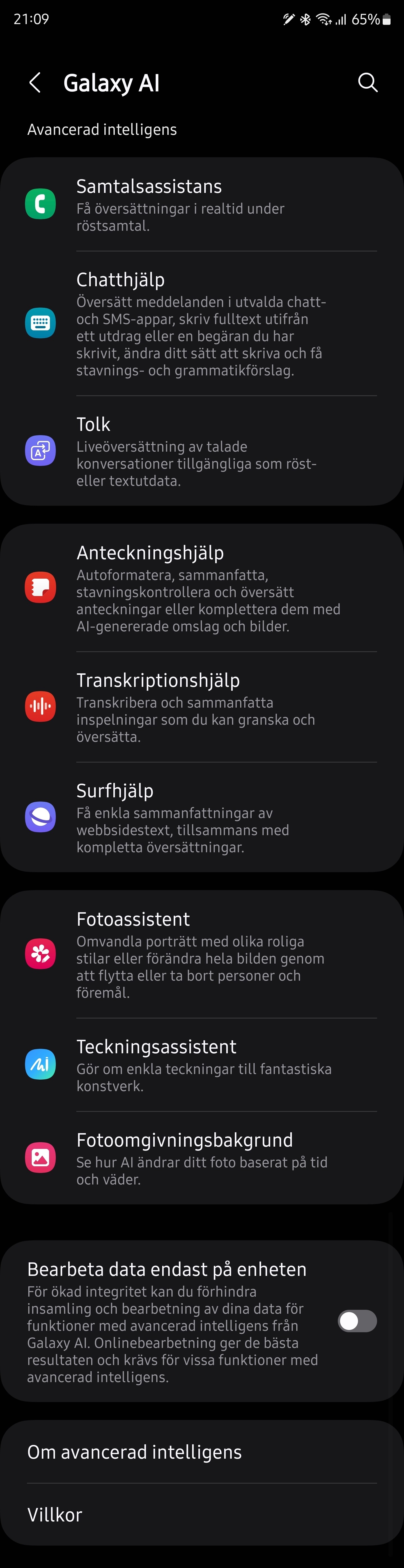The width and height of the screenshot is (404, 1568).
Task: Open Fotoomgivningsbakgrund settings
Action: point(201,1158)
